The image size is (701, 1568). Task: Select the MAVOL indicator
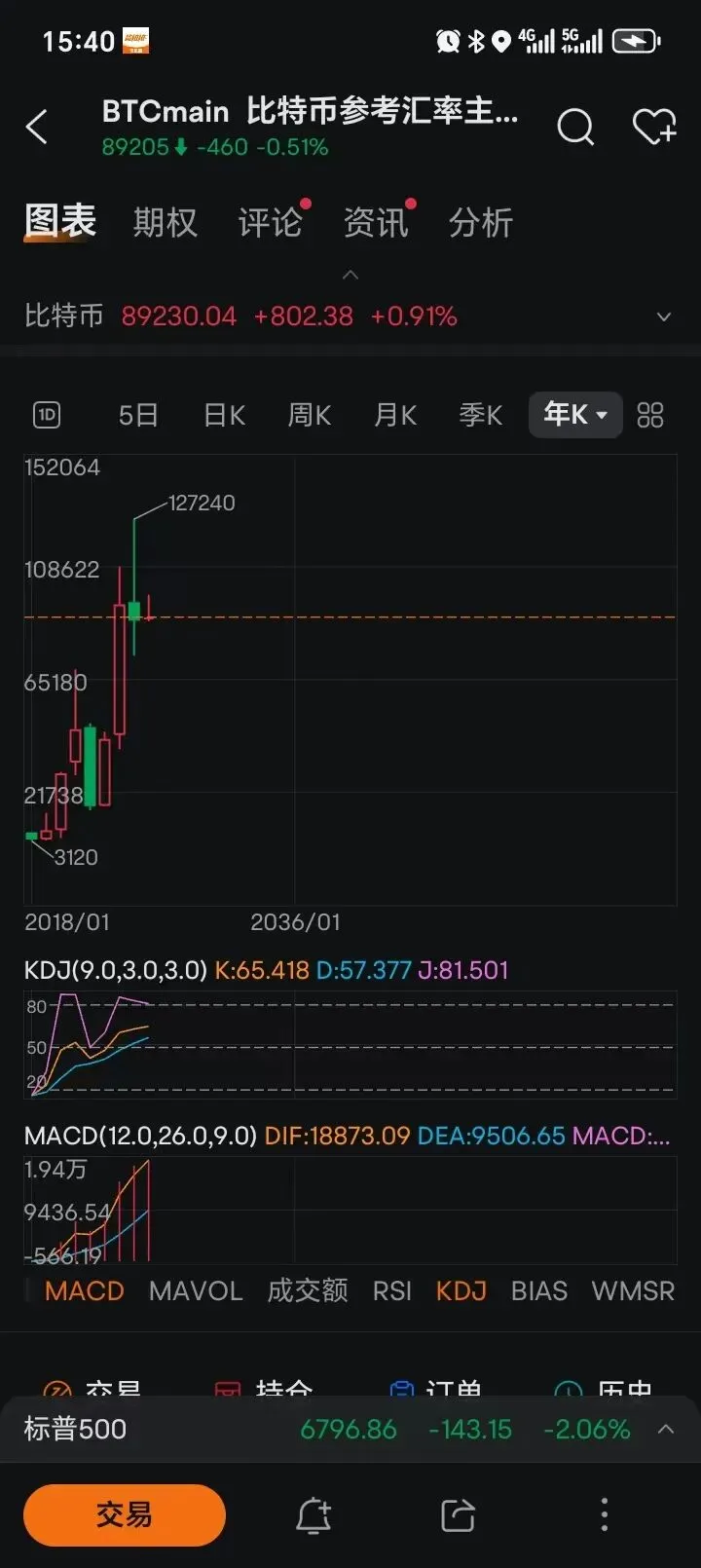pyautogui.click(x=196, y=1291)
